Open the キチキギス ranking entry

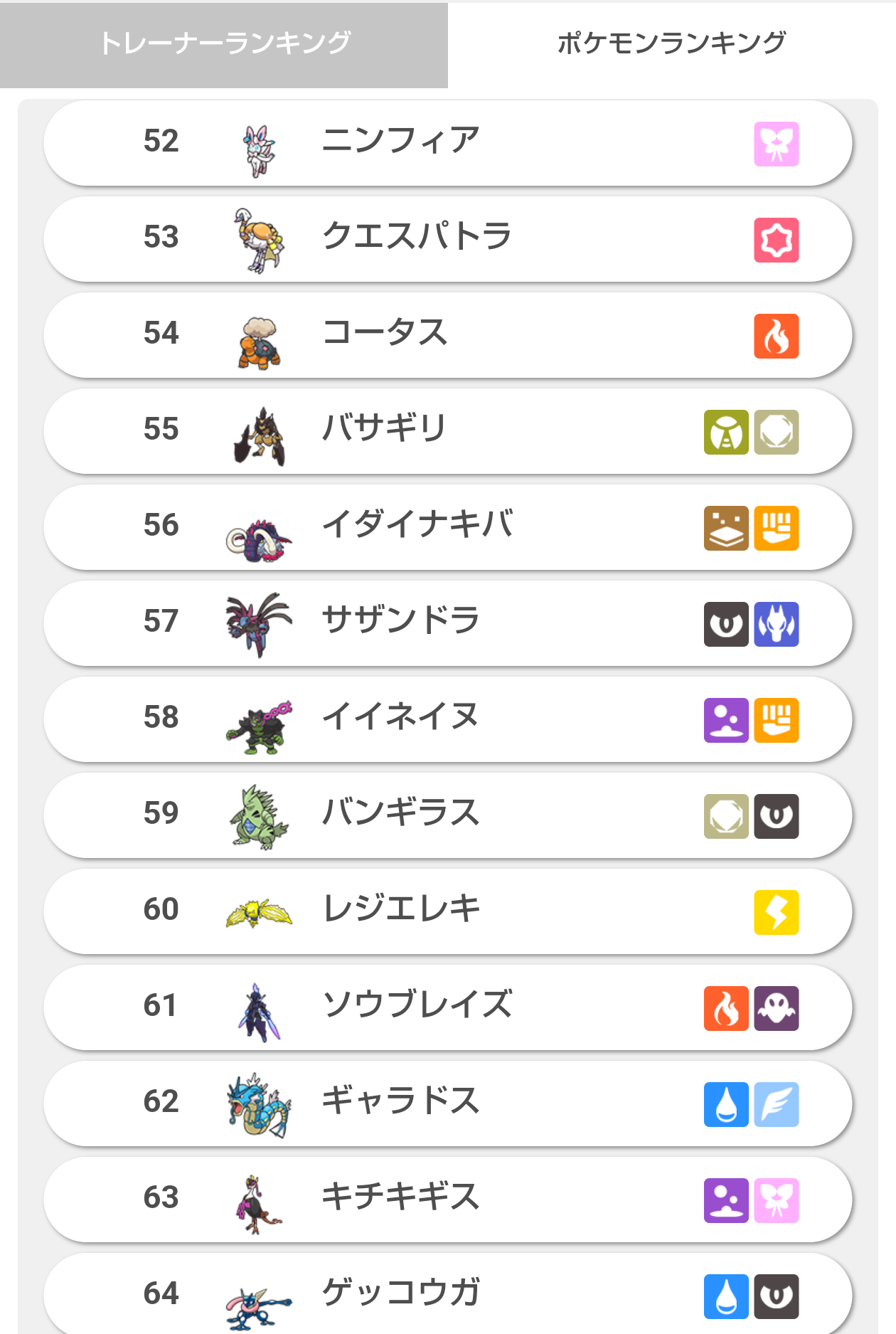[x=447, y=1199]
